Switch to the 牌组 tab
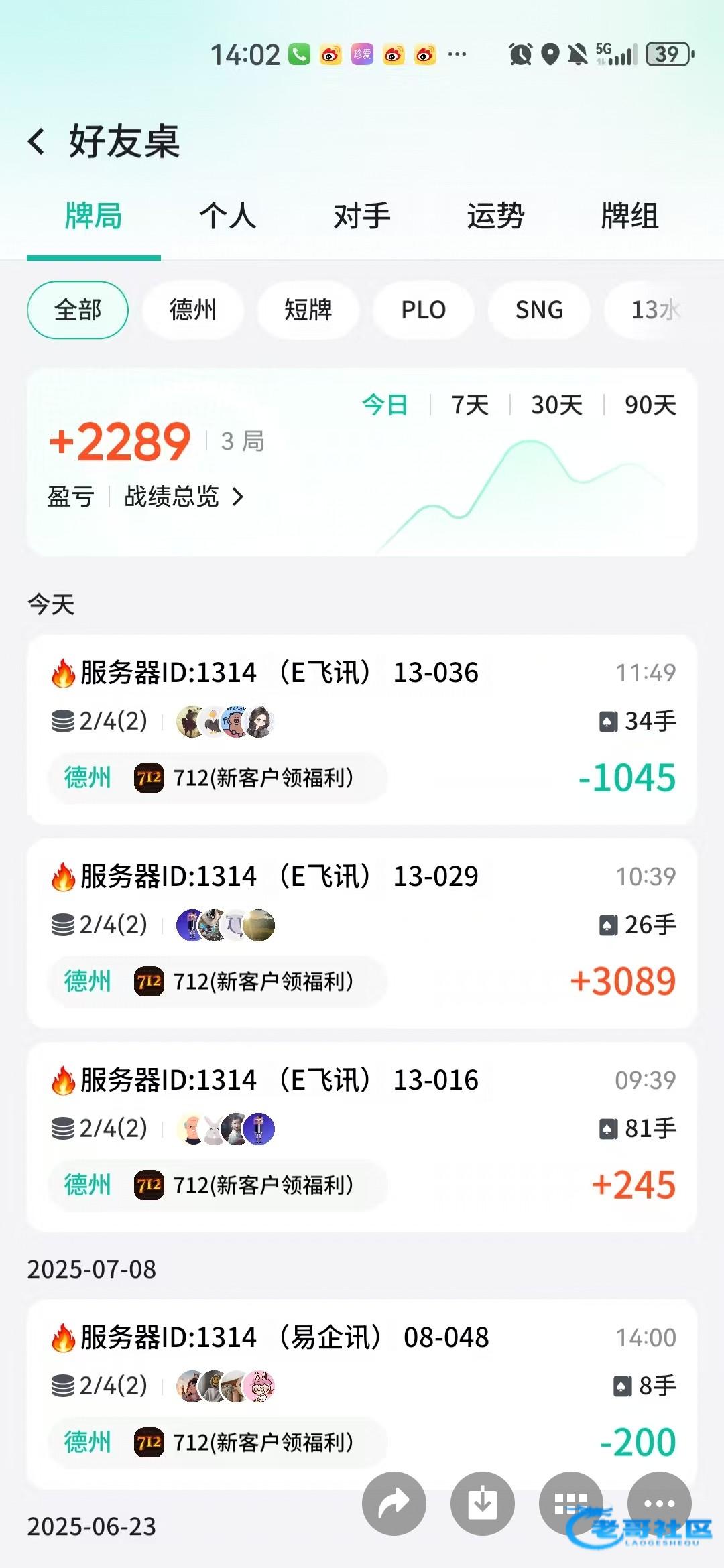The image size is (724, 1568). 629,216
